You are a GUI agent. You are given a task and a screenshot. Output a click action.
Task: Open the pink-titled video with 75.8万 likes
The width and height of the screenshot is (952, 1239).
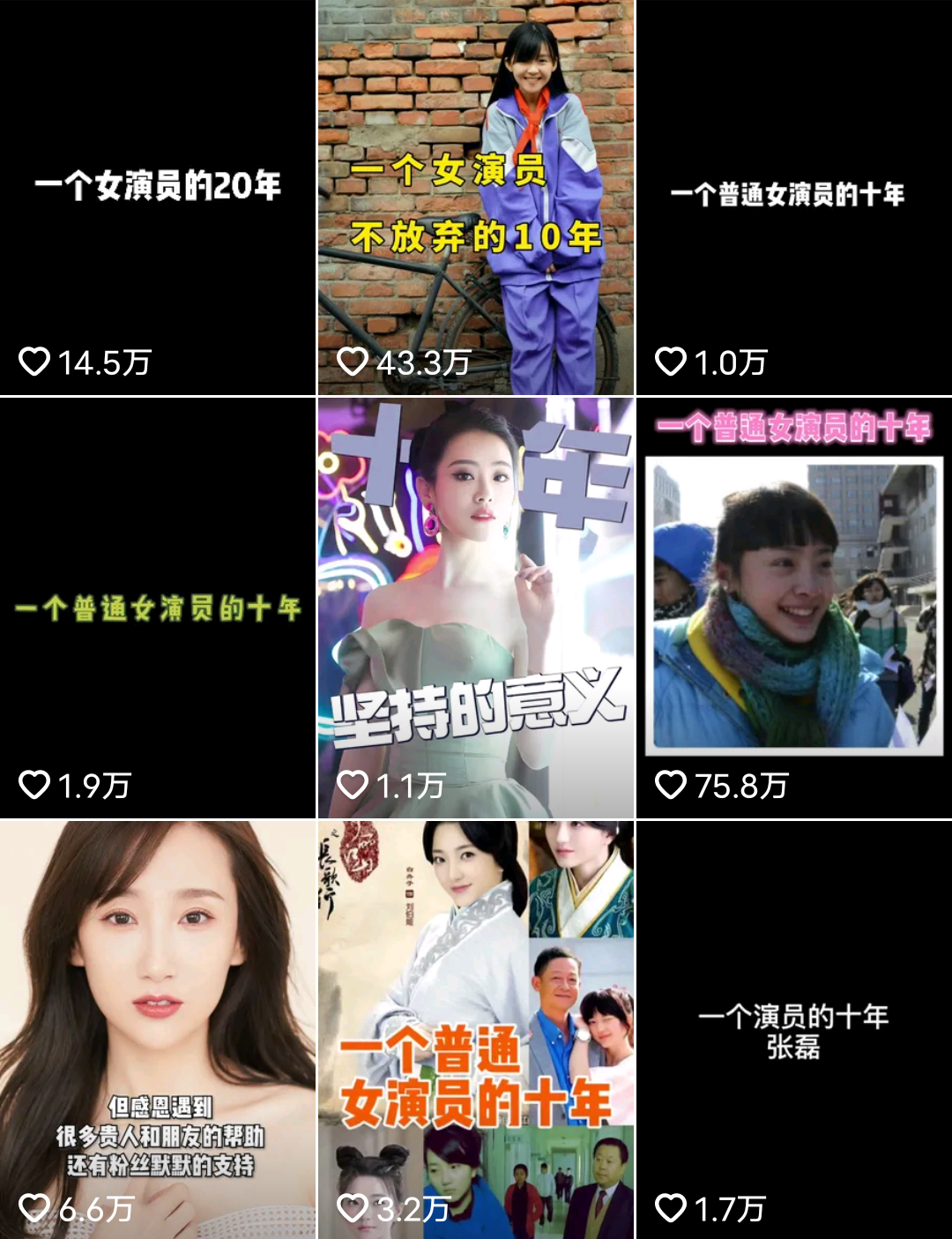(793, 608)
